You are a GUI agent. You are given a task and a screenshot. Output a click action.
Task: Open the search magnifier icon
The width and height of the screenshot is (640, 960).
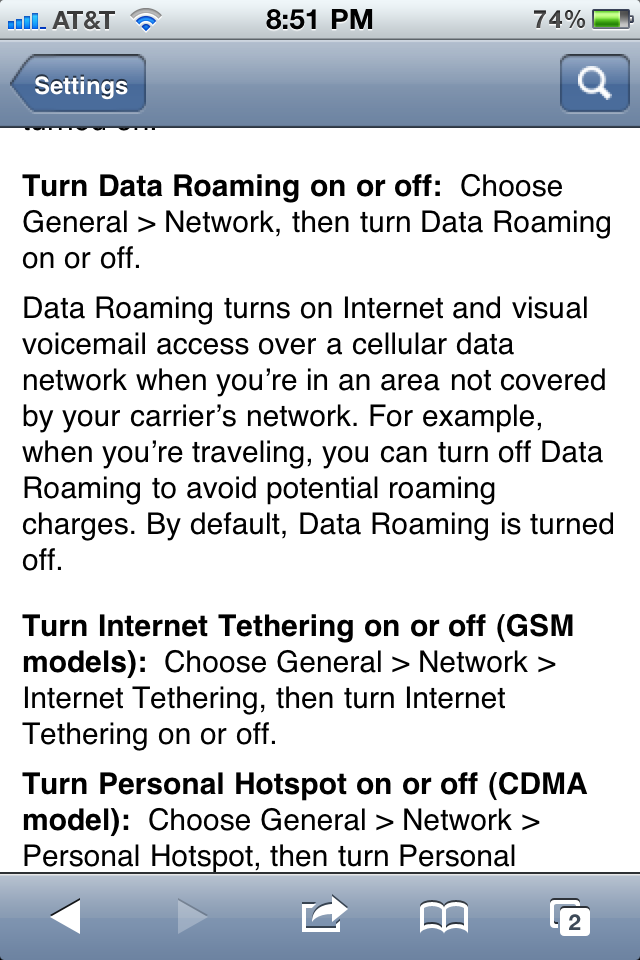(x=594, y=84)
